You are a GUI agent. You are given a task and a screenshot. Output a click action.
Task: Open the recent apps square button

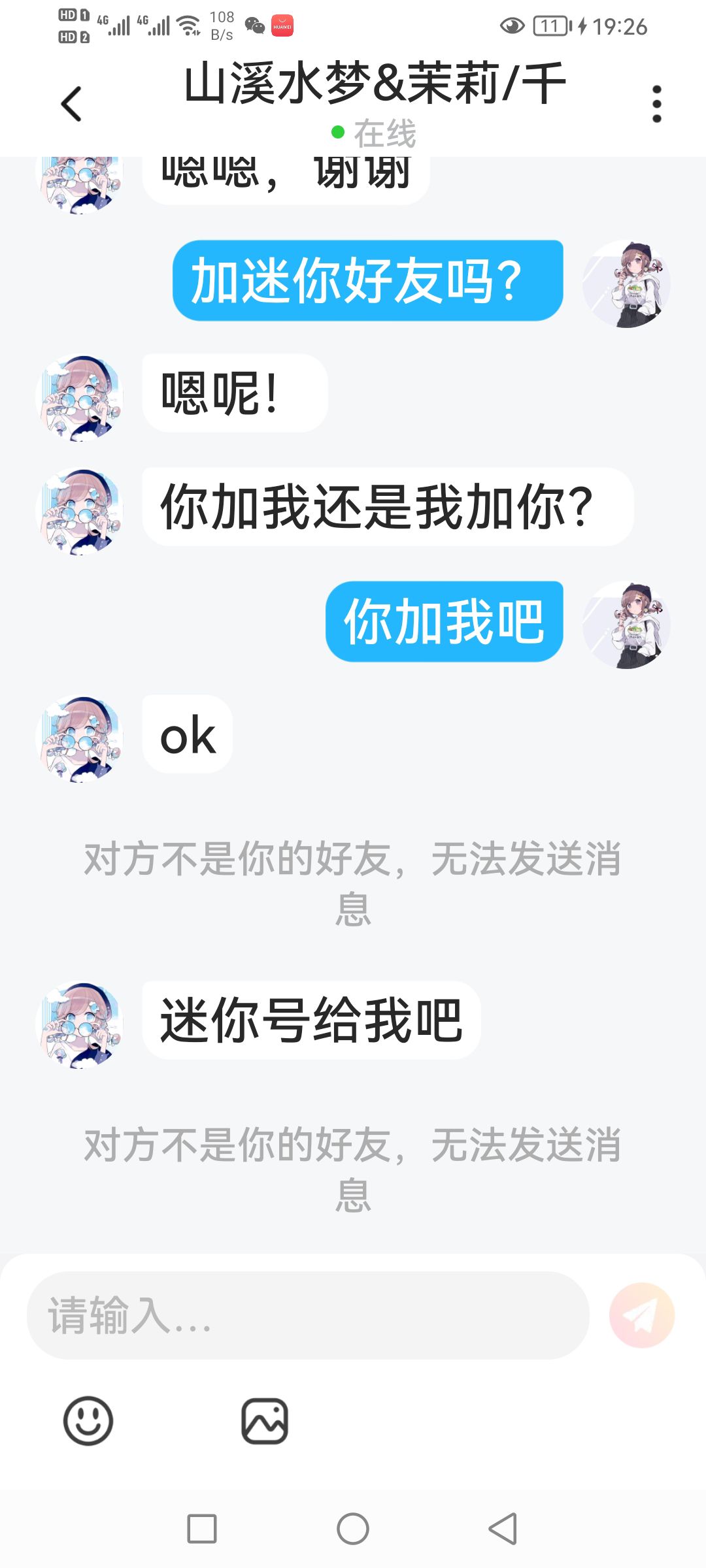pyautogui.click(x=202, y=1529)
